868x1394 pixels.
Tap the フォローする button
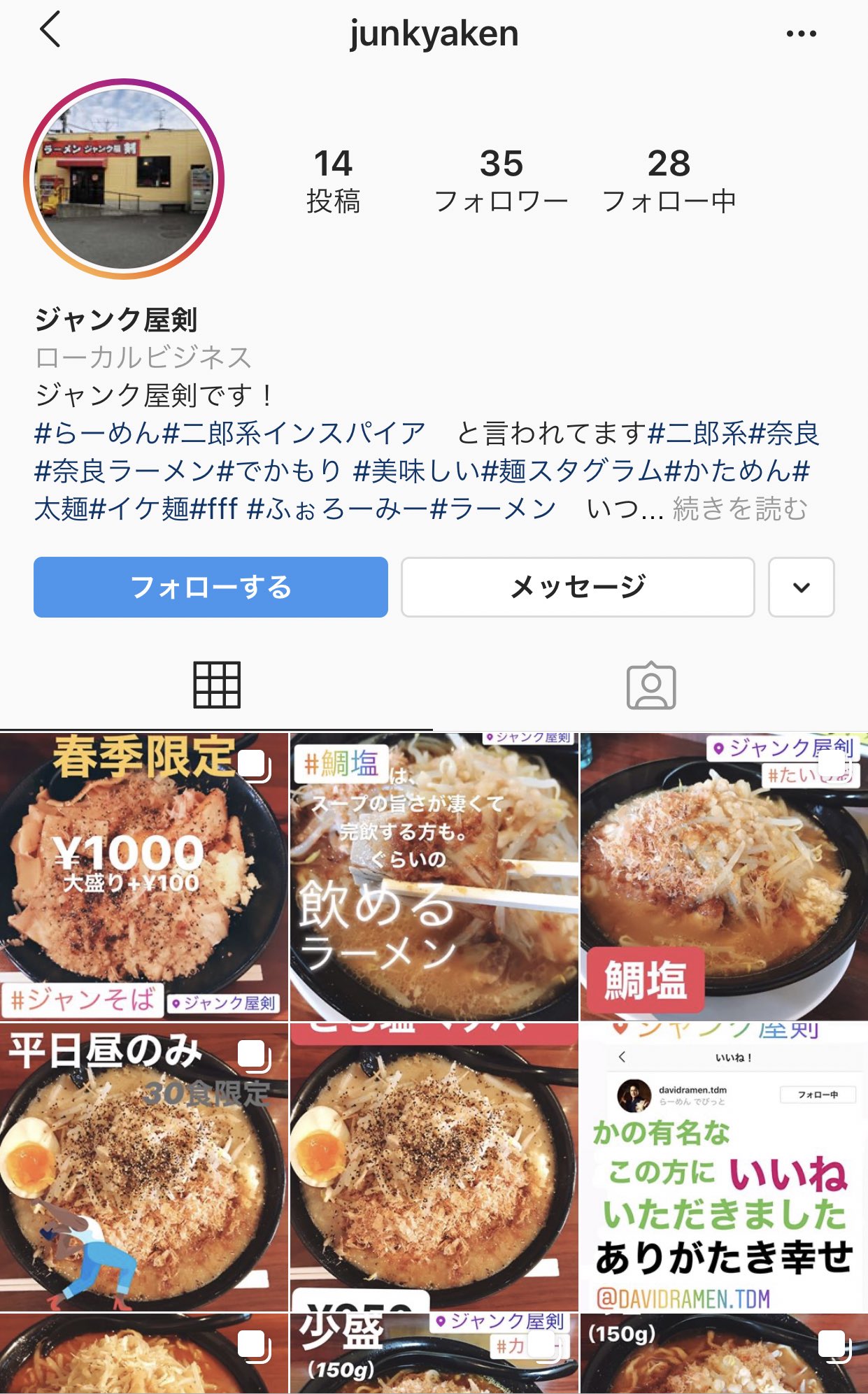211,587
